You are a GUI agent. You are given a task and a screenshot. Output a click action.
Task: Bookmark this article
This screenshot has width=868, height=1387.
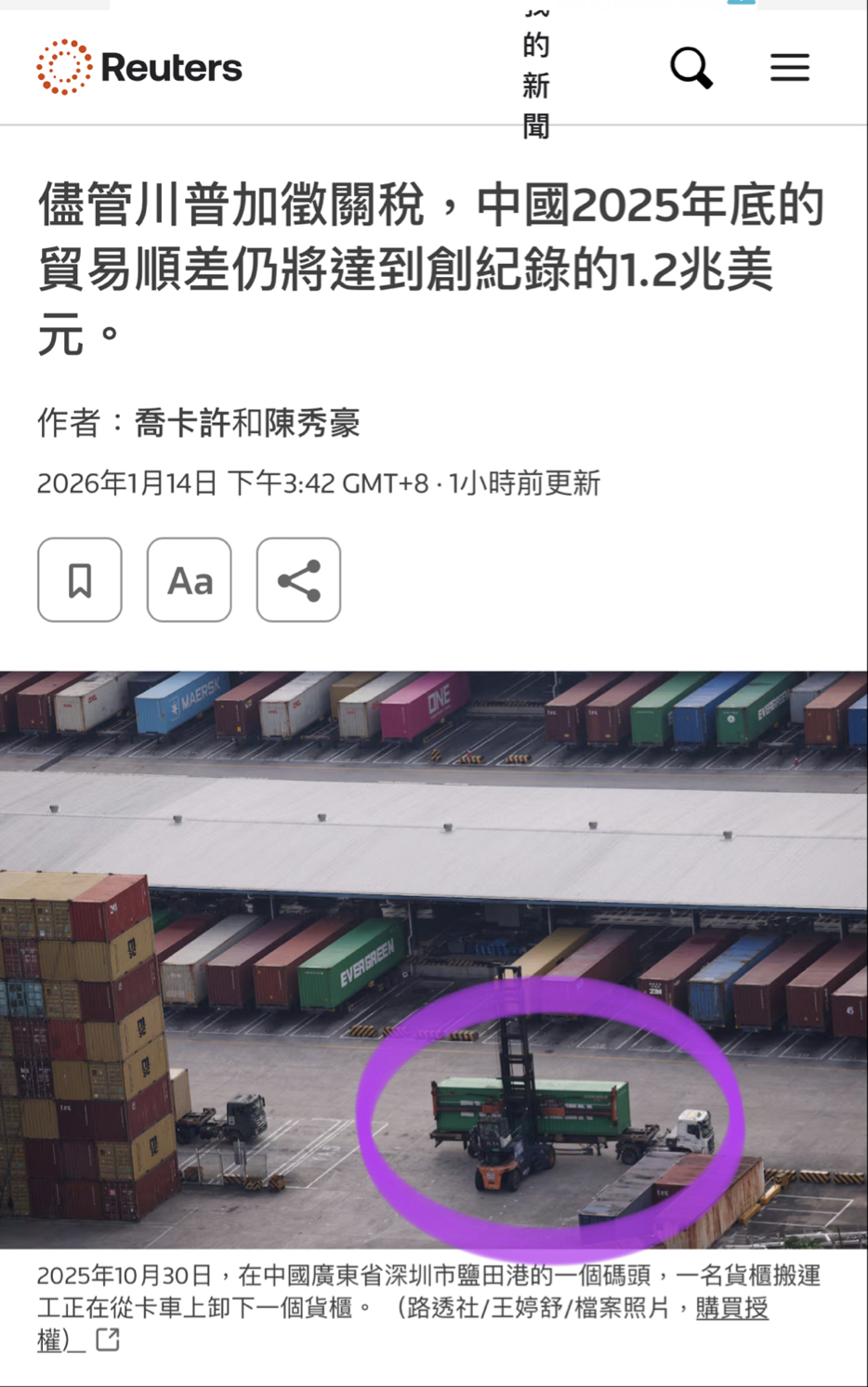(x=80, y=580)
